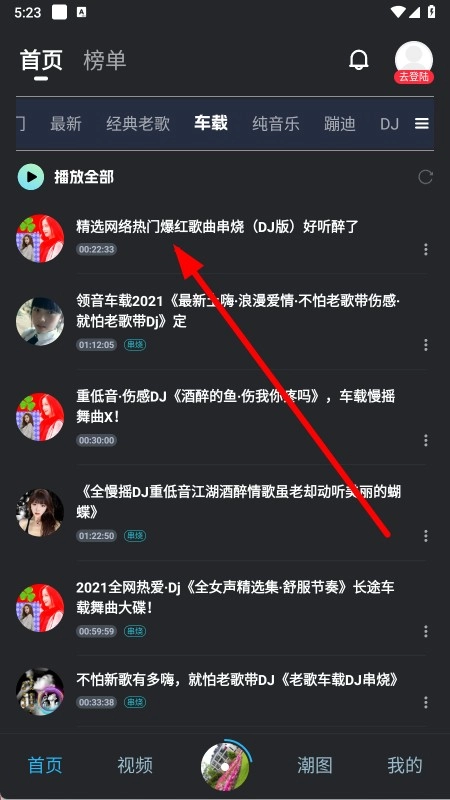Image resolution: width=450 pixels, height=800 pixels.
Task: Refresh the song list
Action: pos(425,177)
